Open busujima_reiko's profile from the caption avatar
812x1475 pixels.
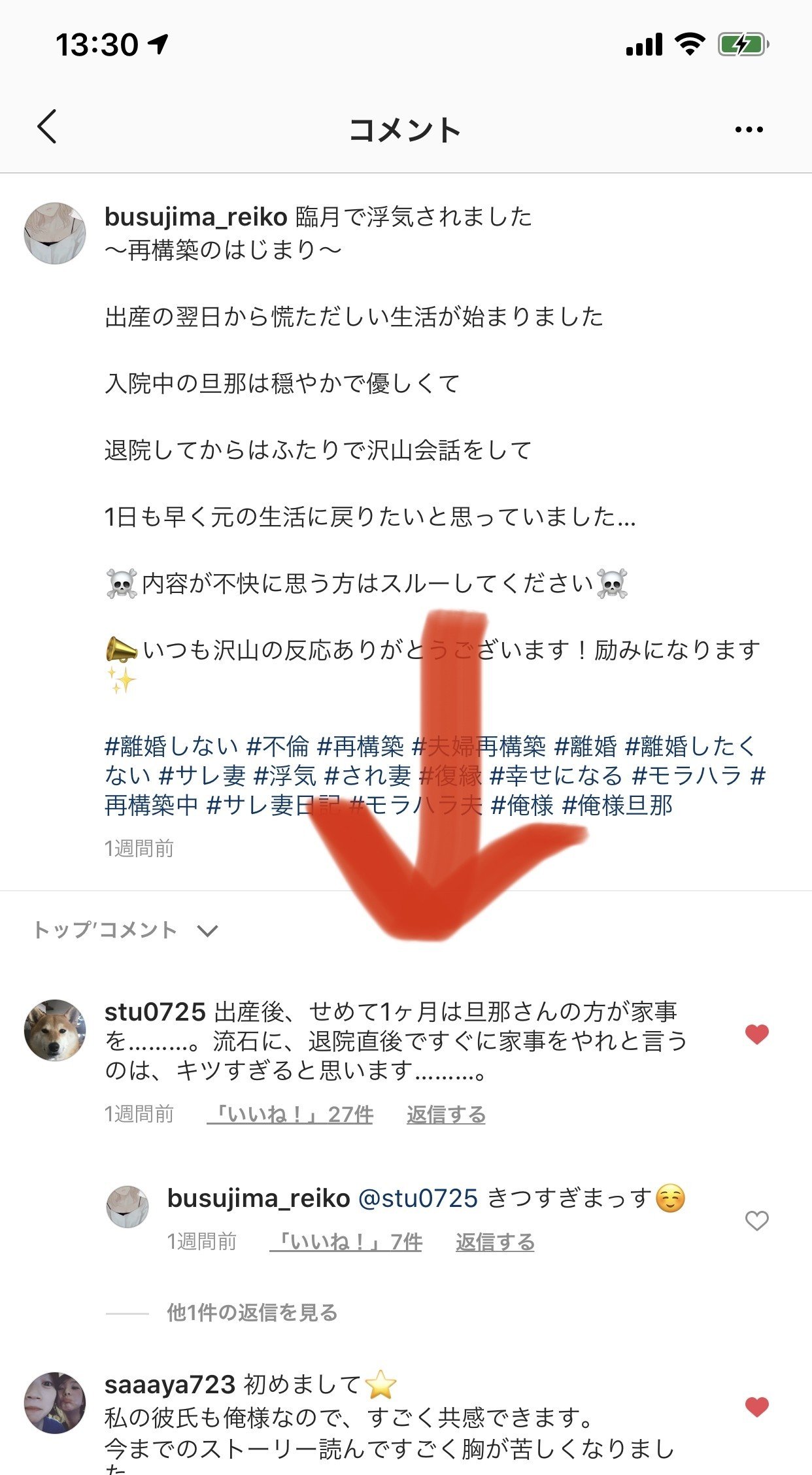tap(55, 233)
